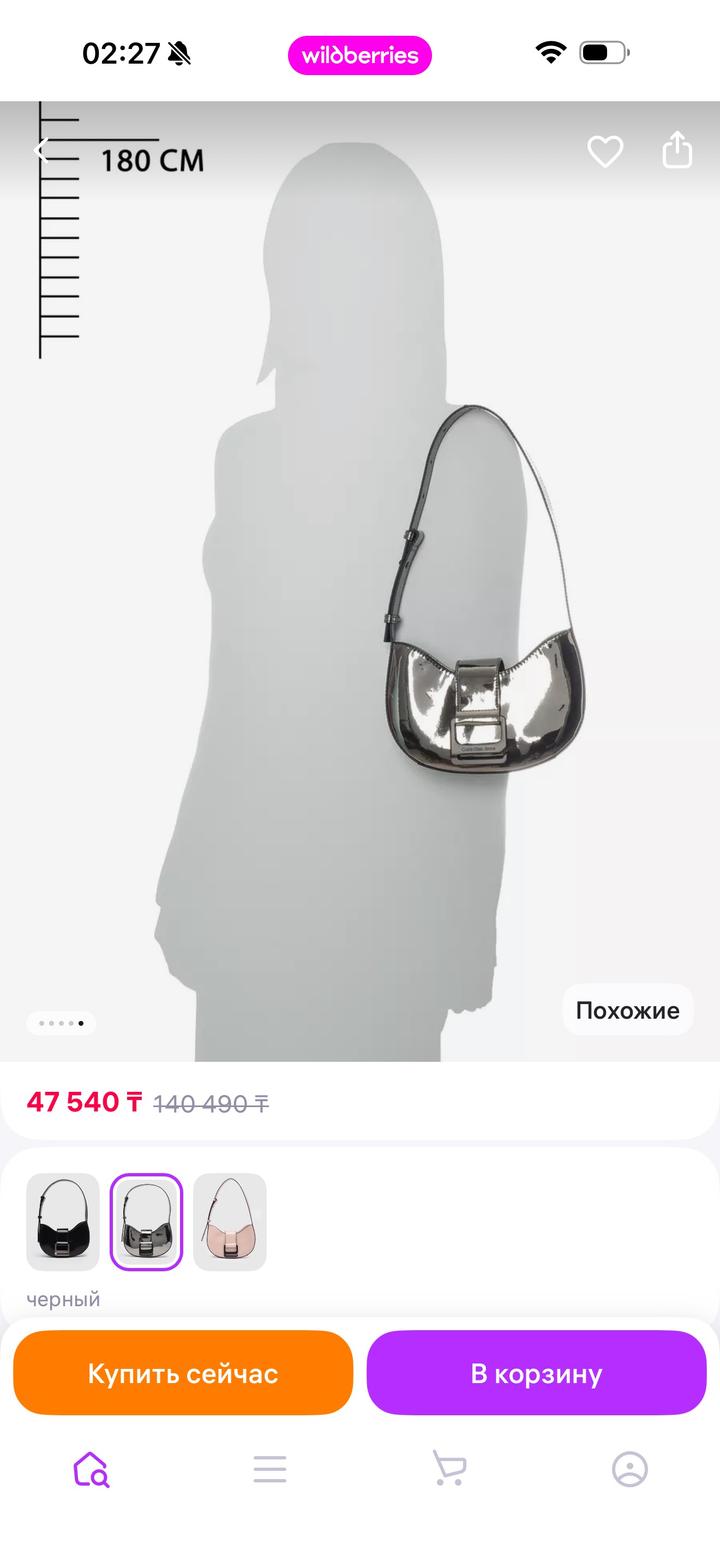The height and width of the screenshot is (1564, 720).
Task: Open the color options under черный label
Action: [62, 1298]
